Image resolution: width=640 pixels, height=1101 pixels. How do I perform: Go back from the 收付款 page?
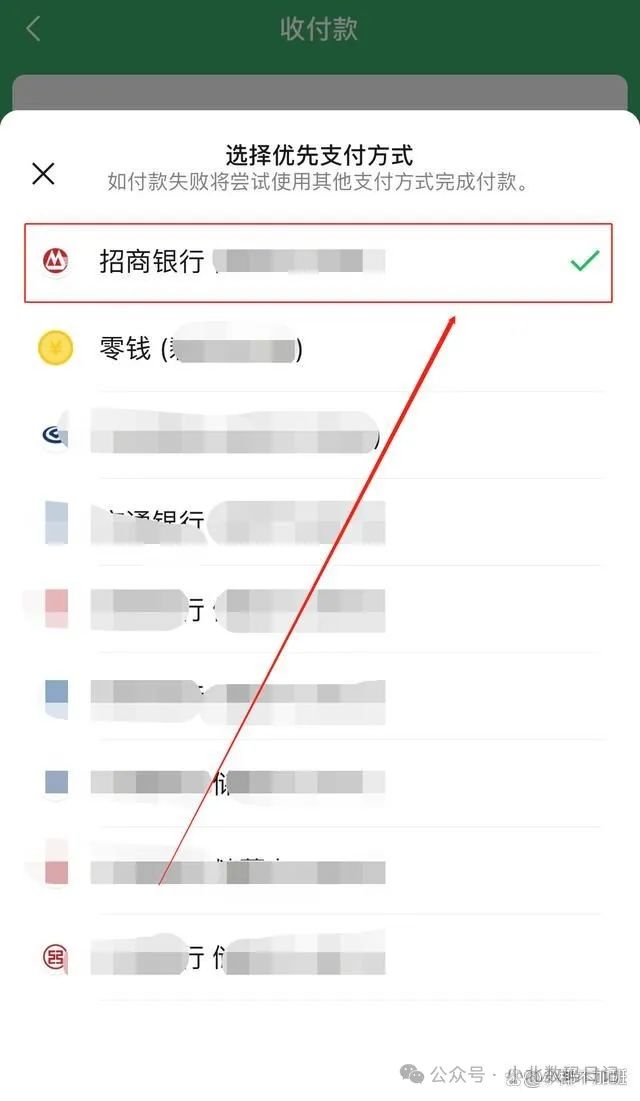pyautogui.click(x=32, y=29)
